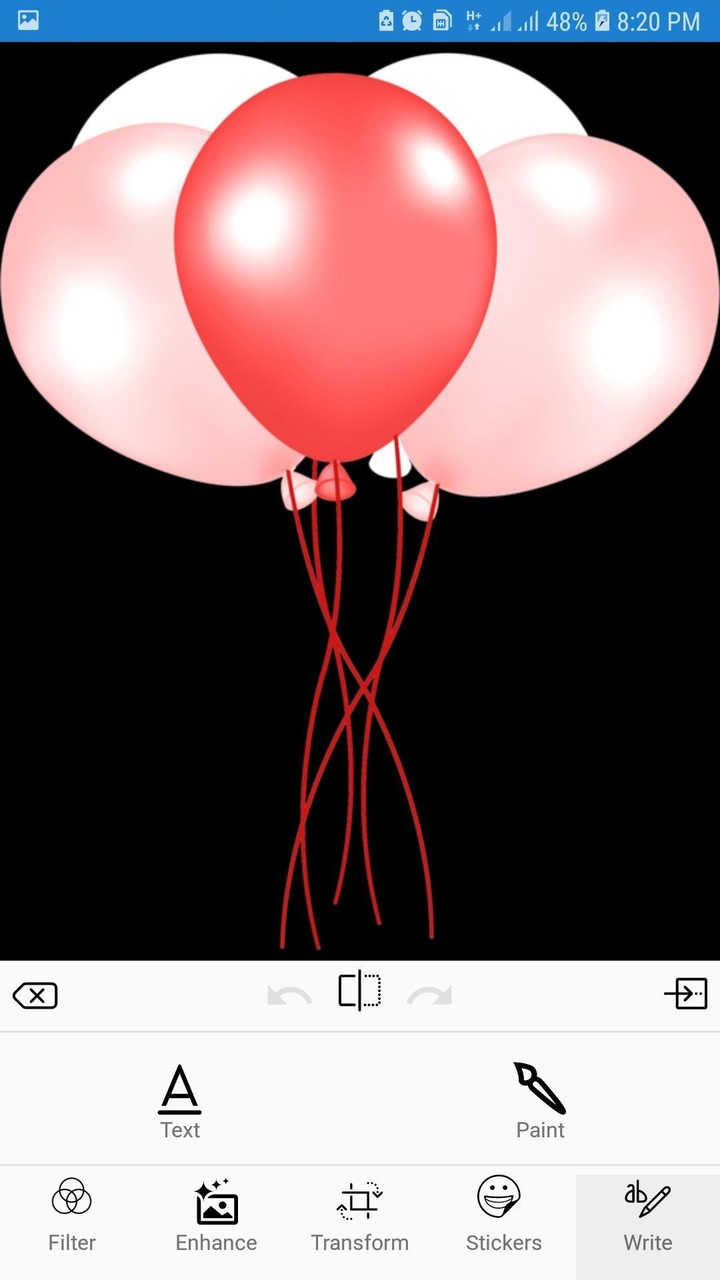Screen dimensions: 720x1280
Task: Click the Enhance label
Action: click(x=215, y=1242)
